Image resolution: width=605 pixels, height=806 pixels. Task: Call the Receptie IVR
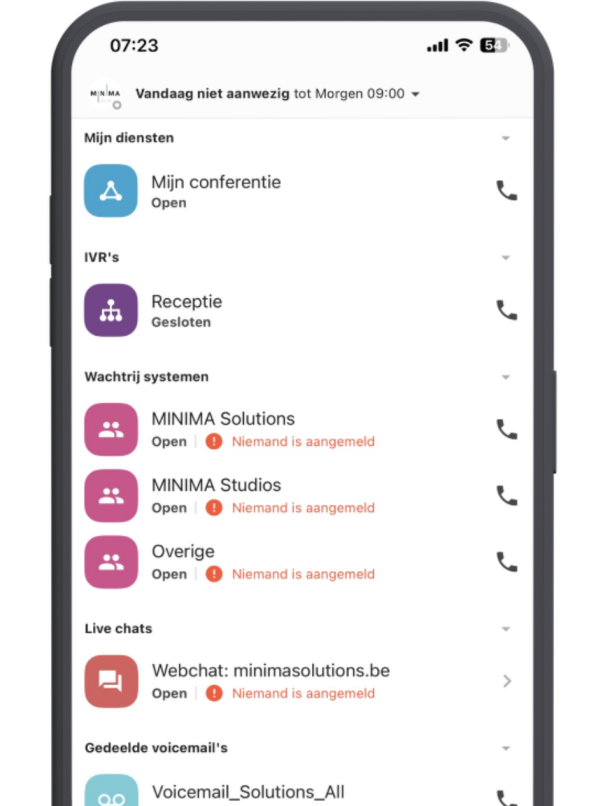click(x=507, y=310)
